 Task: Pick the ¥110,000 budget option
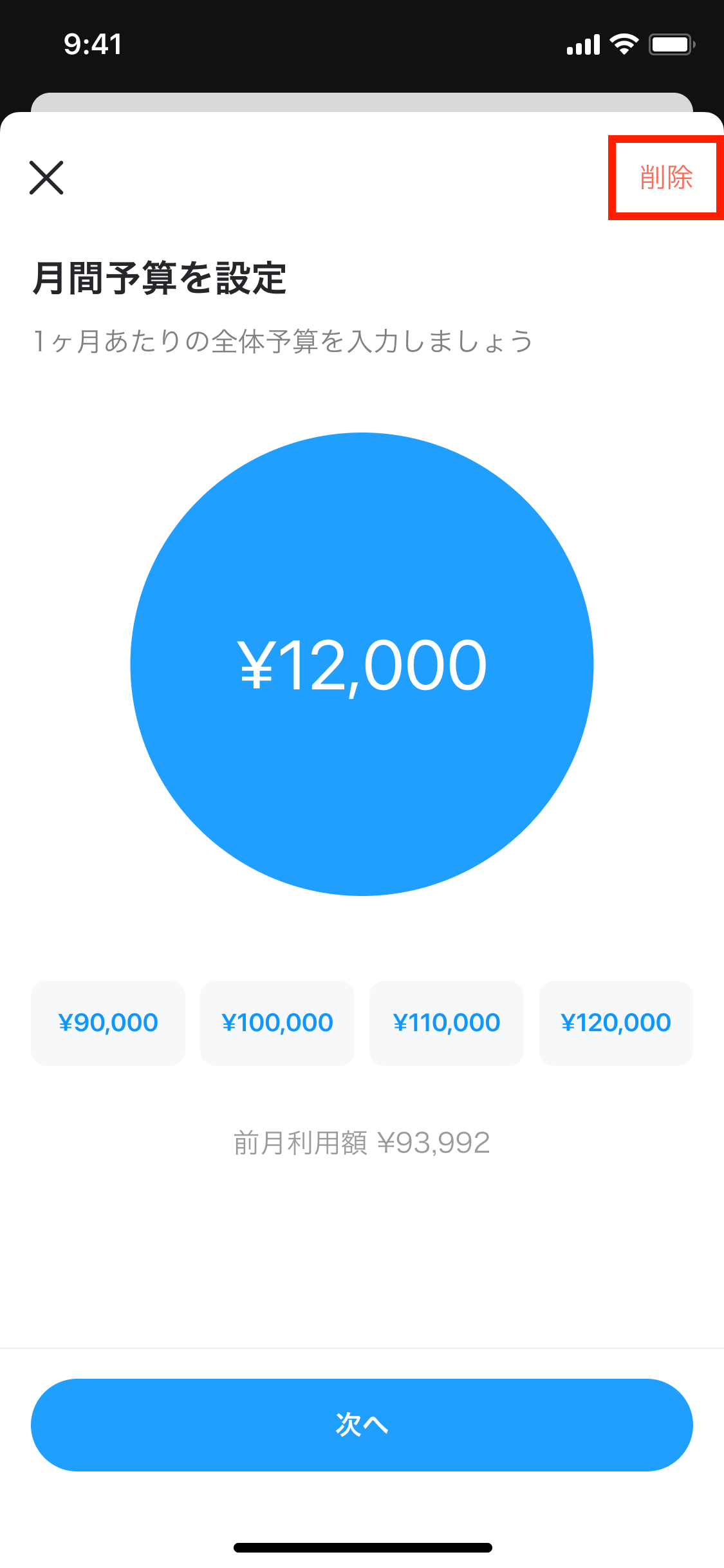[447, 1023]
